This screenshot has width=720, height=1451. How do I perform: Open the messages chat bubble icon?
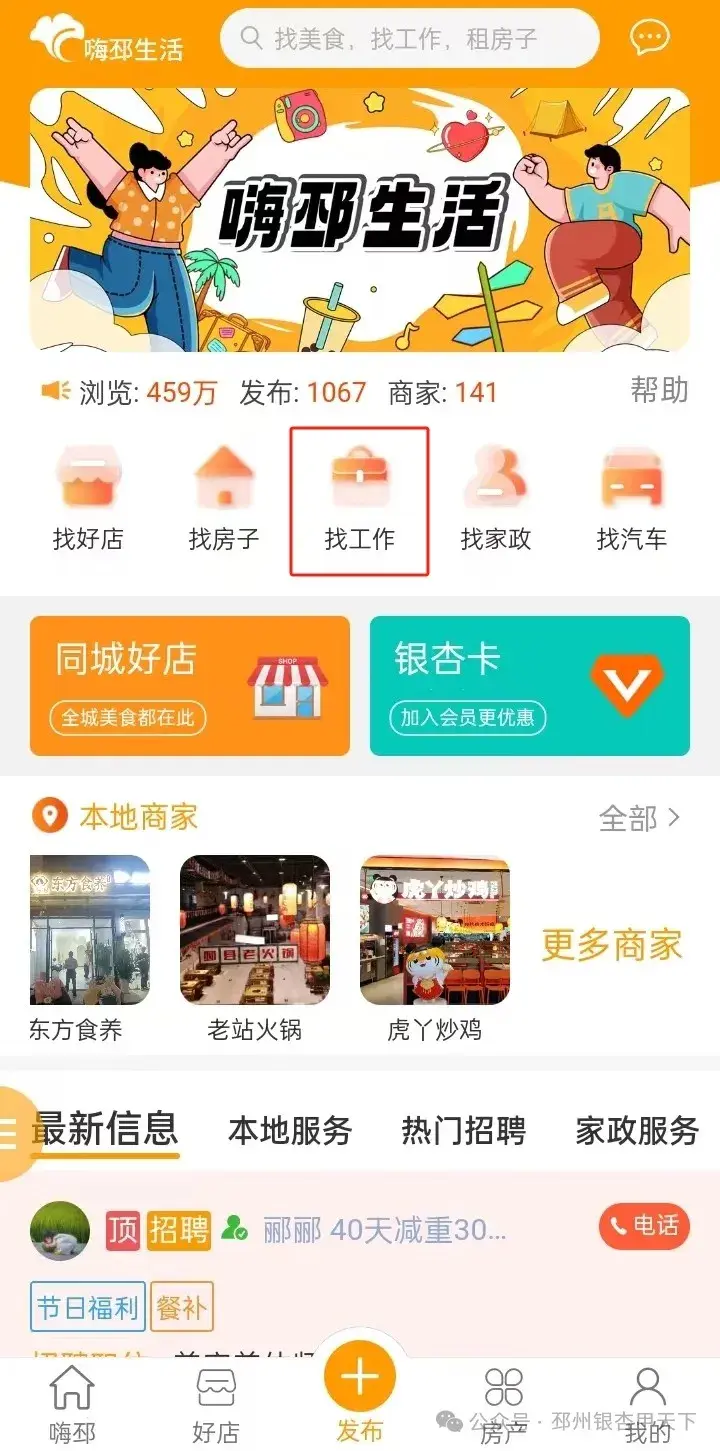click(650, 38)
